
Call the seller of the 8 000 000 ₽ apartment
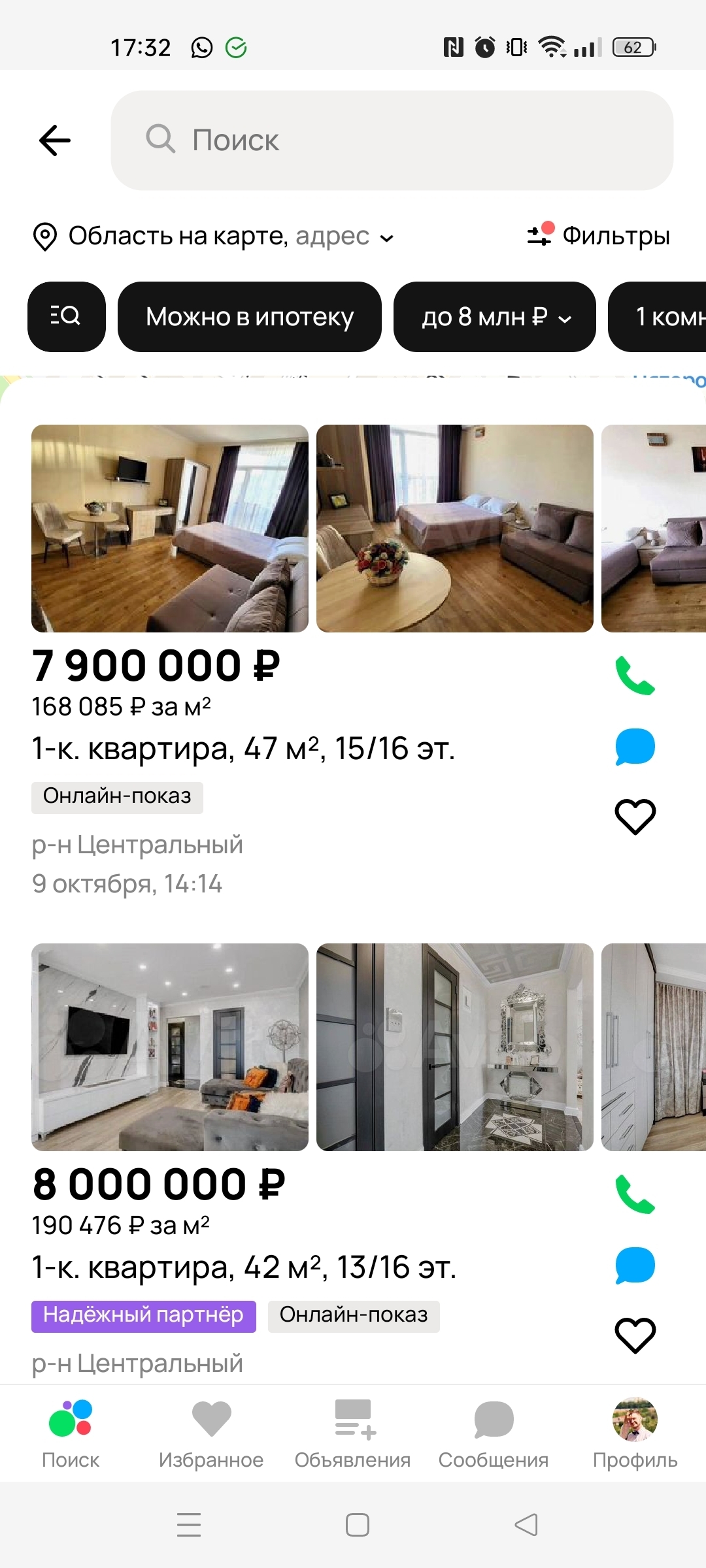point(635,1194)
